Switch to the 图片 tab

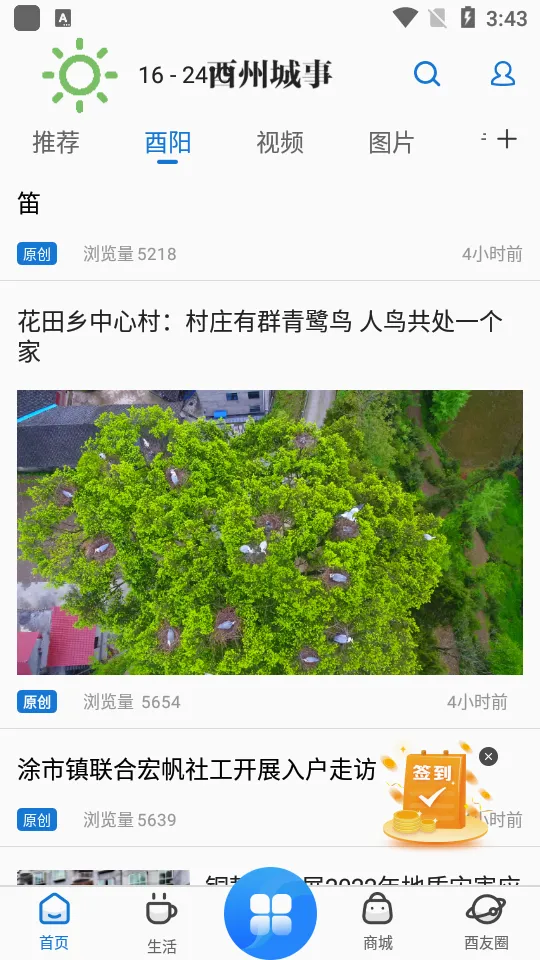click(392, 143)
